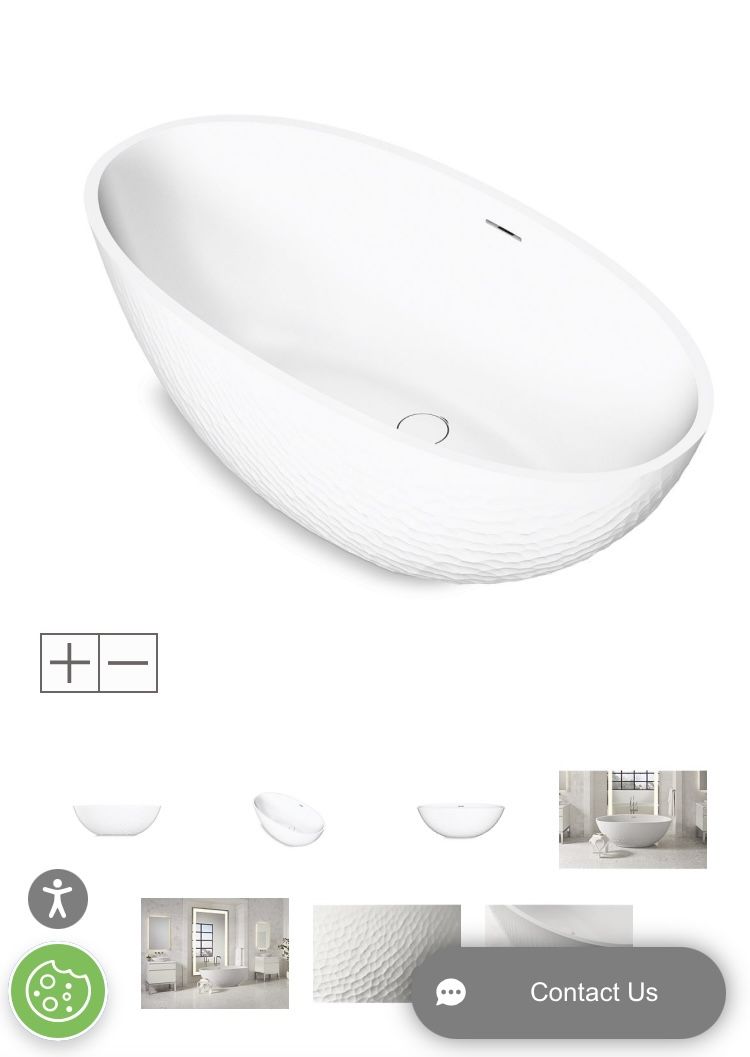Open cookie preferences
This screenshot has width=750, height=1057.
(58, 992)
